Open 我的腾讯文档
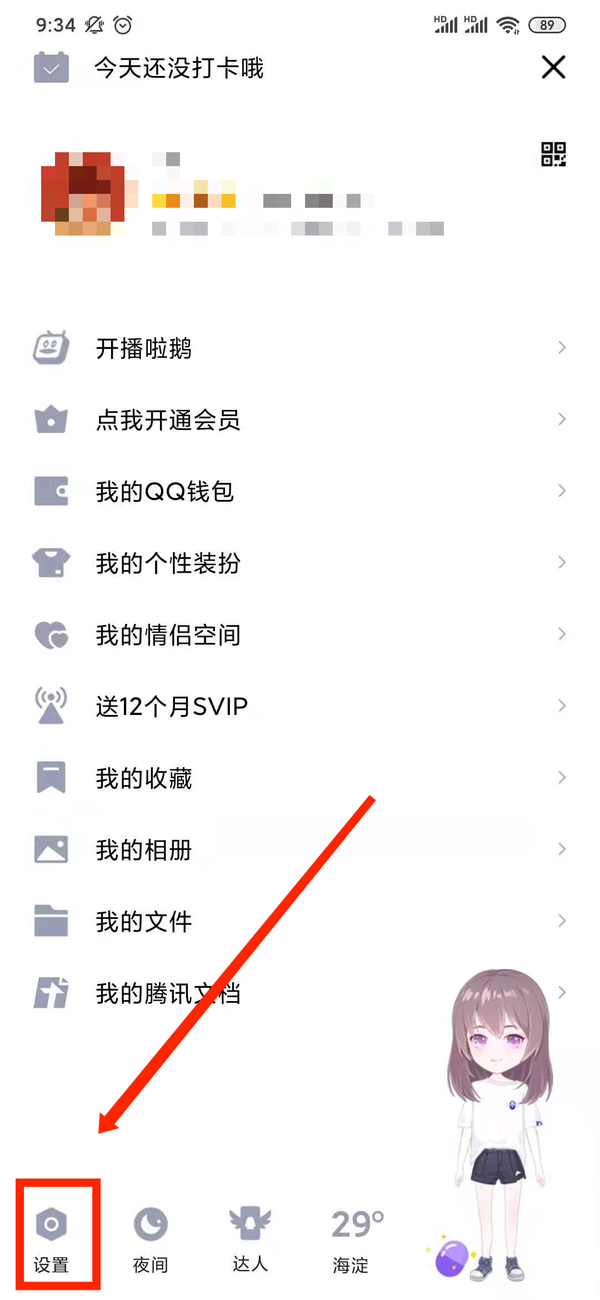The height and width of the screenshot is (1300, 600). (167, 994)
